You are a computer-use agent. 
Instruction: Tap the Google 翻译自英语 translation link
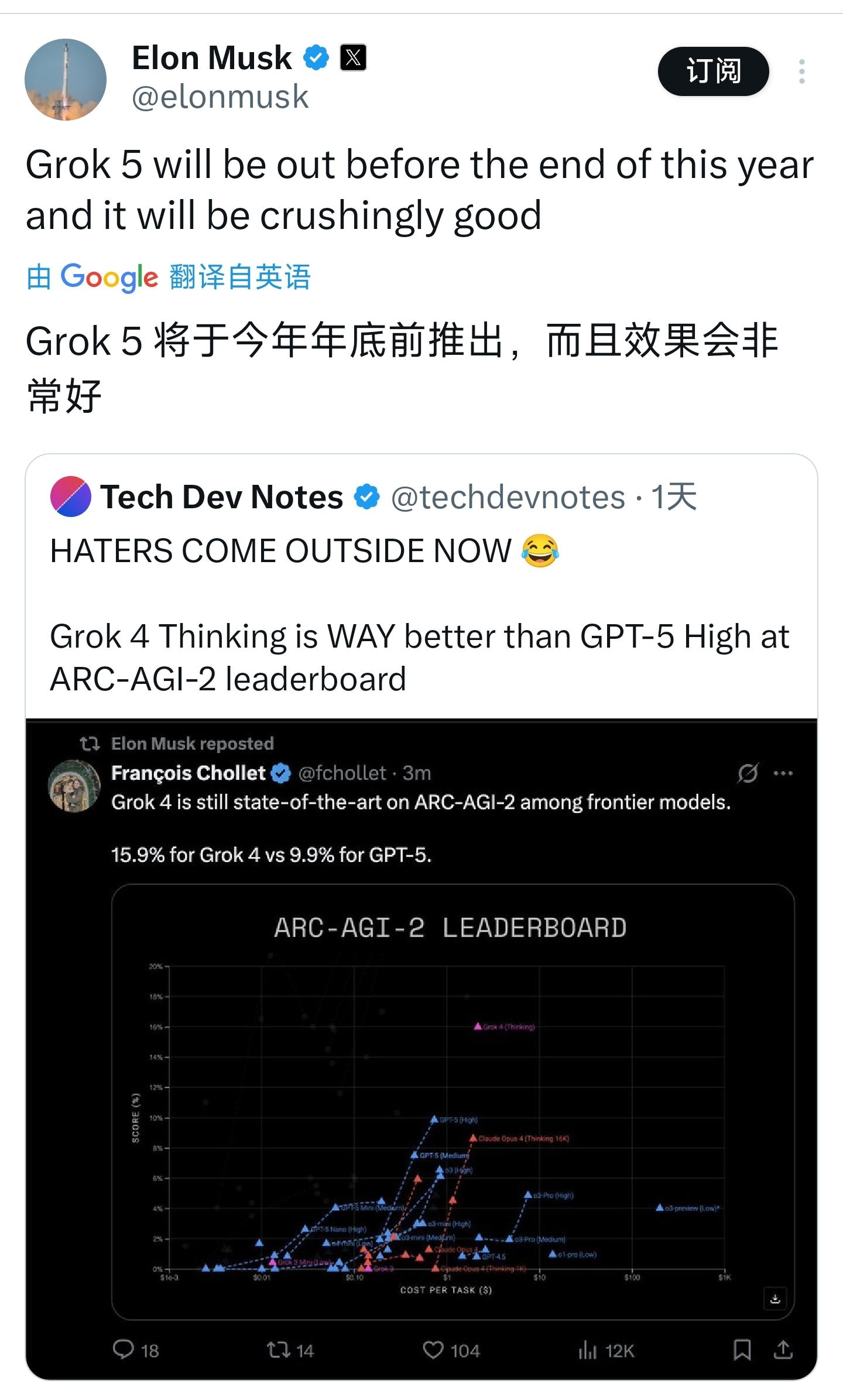pos(169,276)
